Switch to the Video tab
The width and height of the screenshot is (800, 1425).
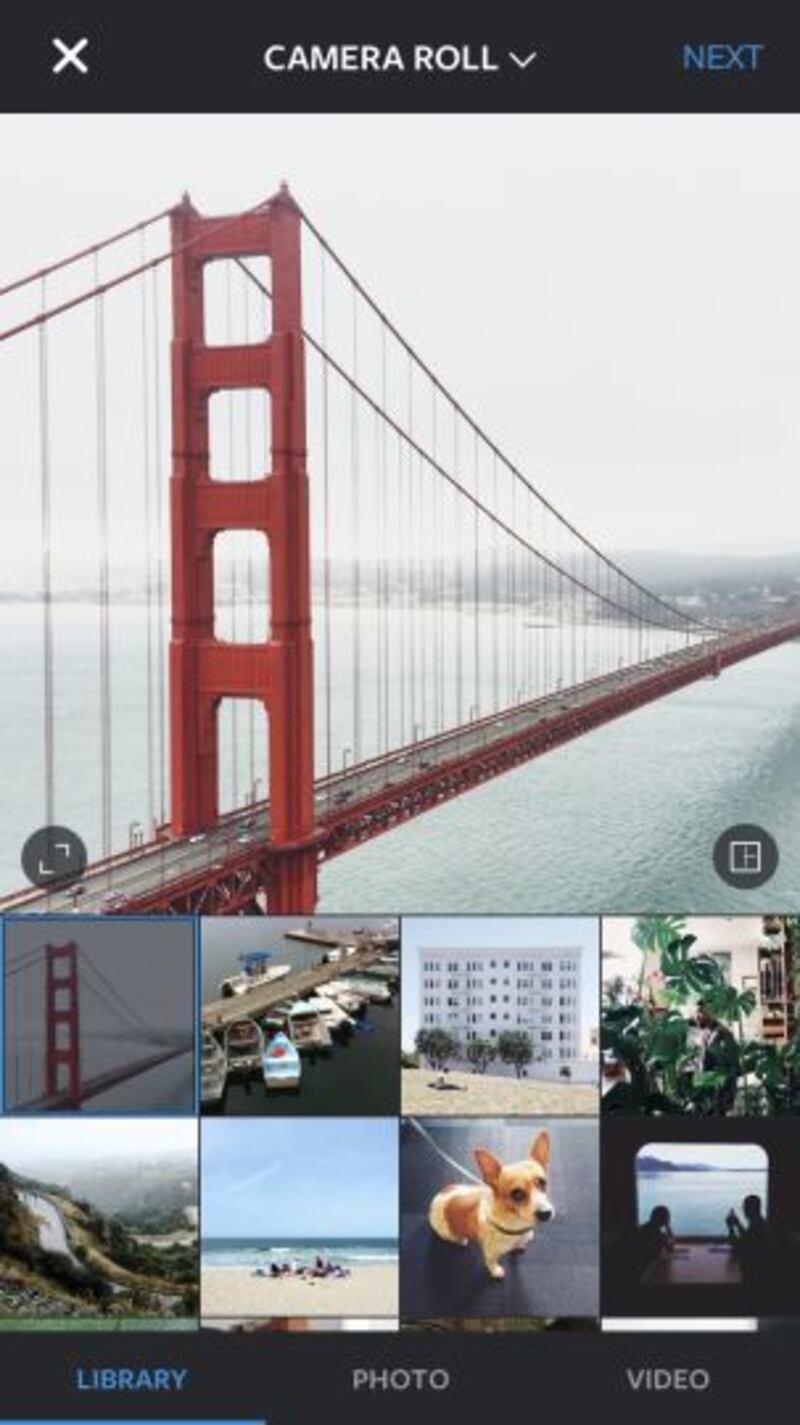[x=668, y=1380]
